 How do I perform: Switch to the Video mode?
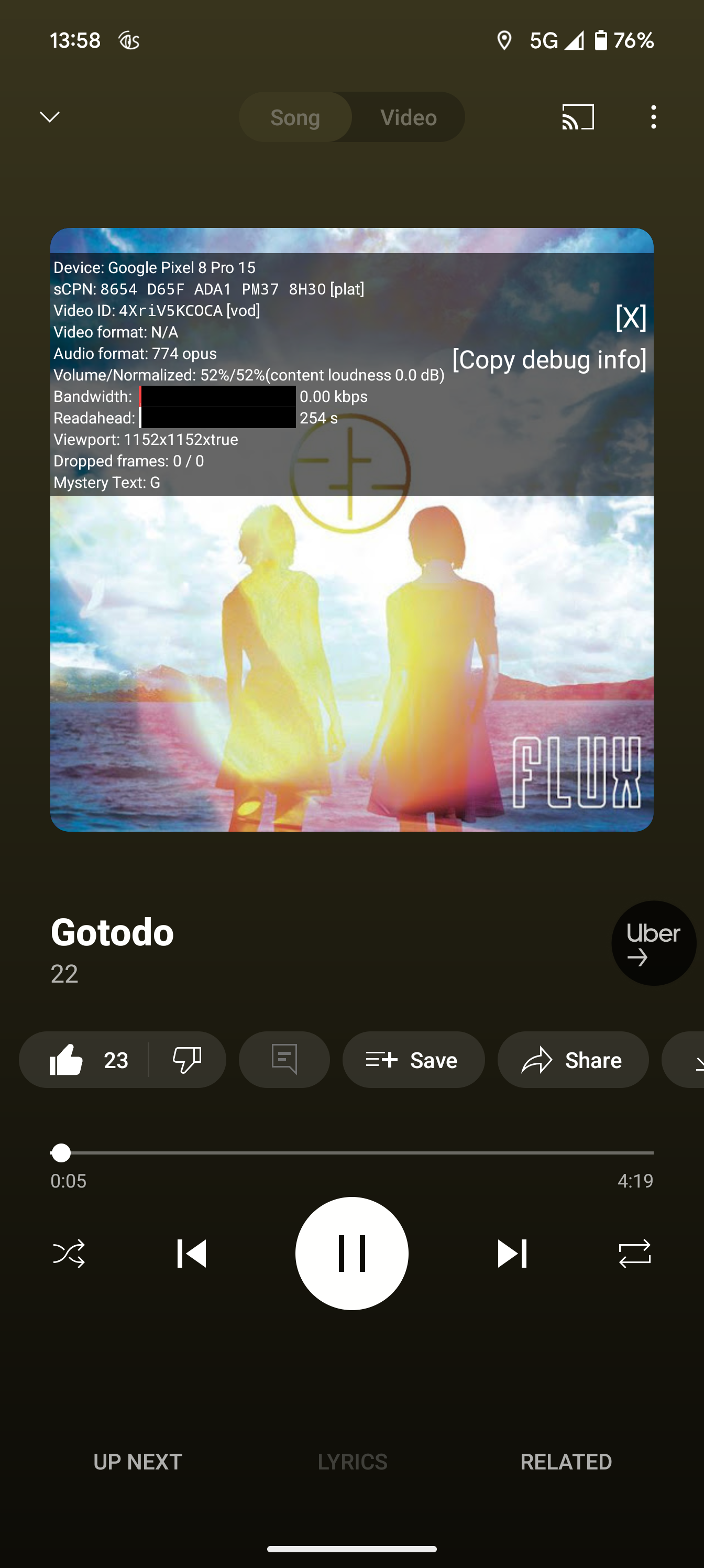coord(408,117)
